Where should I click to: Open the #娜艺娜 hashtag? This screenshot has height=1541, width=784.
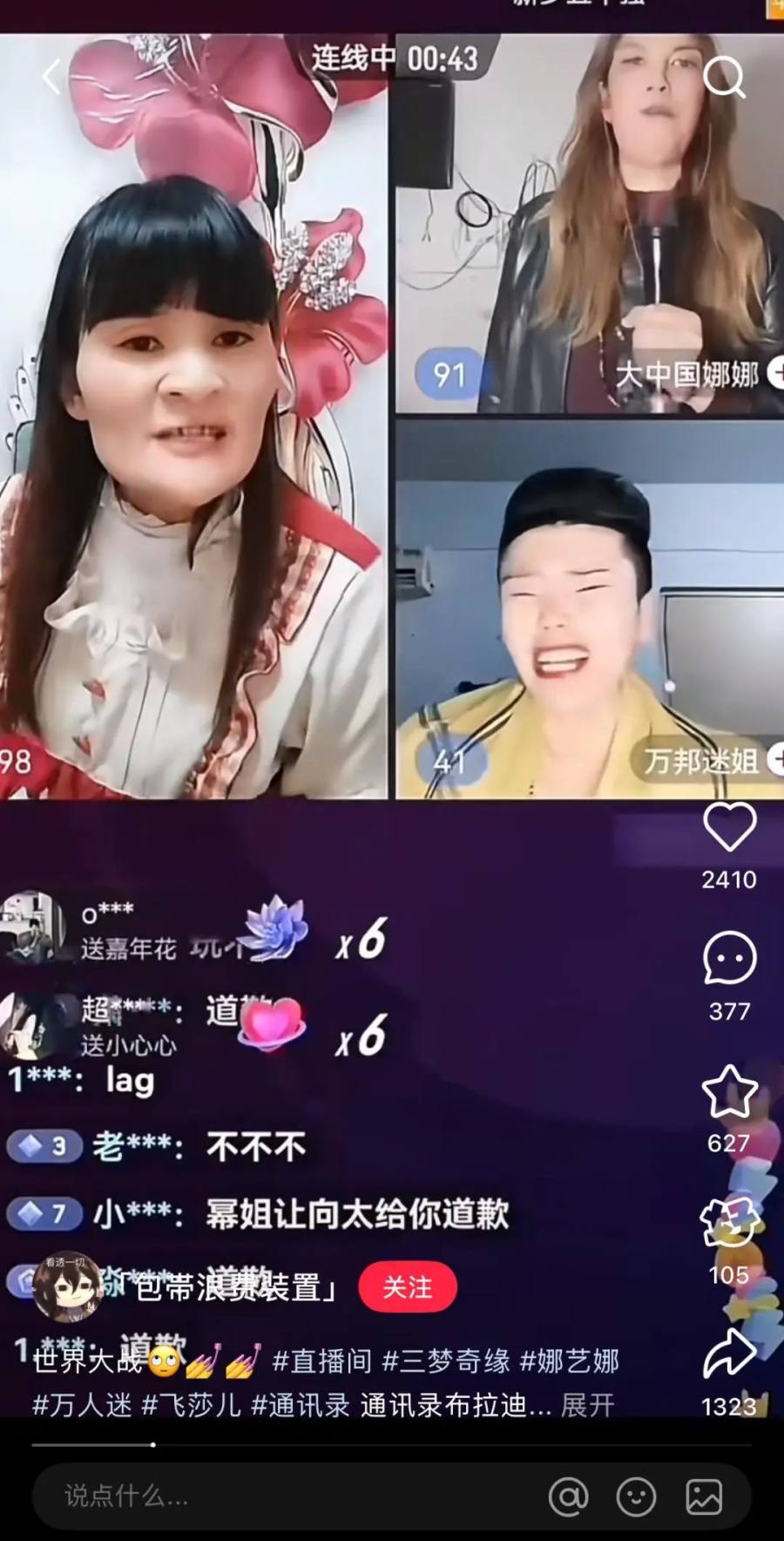pyautogui.click(x=569, y=1361)
